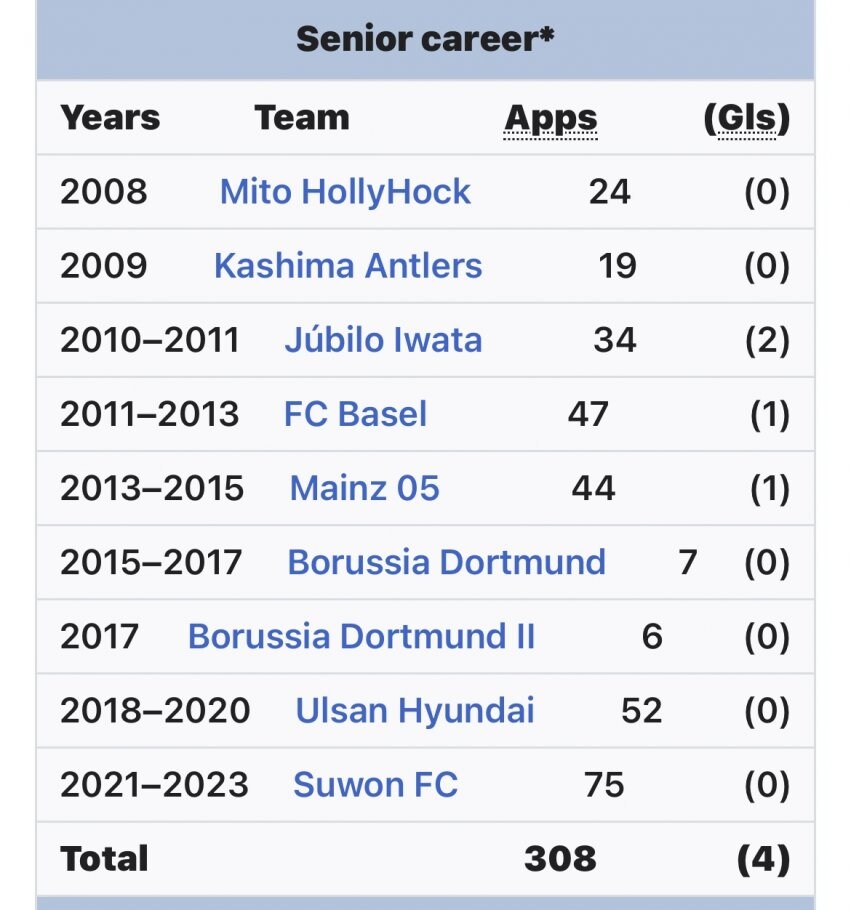Screen dimensions: 850x910
Task: Open the Kashima Antlers link
Action: coord(348,266)
